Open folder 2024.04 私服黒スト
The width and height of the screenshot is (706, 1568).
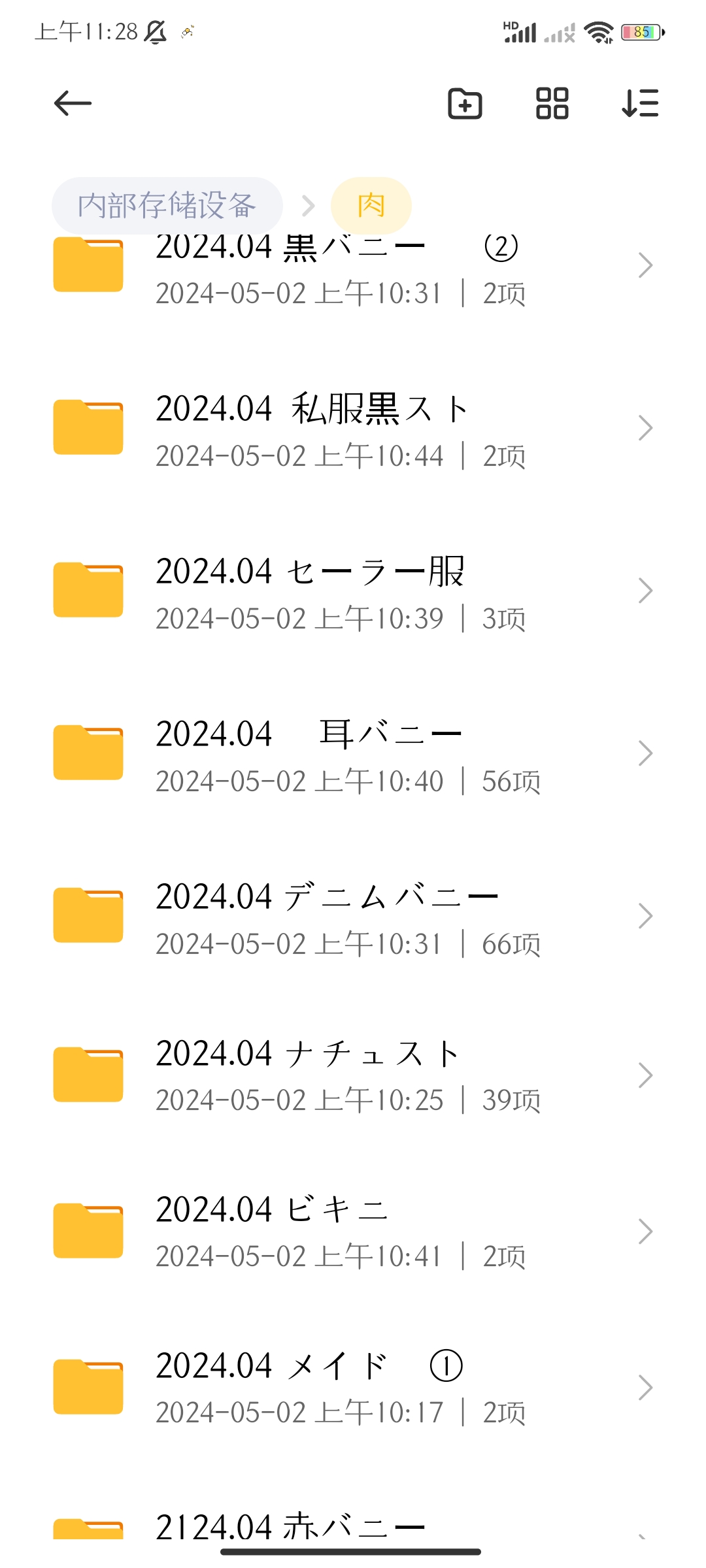pos(353,429)
